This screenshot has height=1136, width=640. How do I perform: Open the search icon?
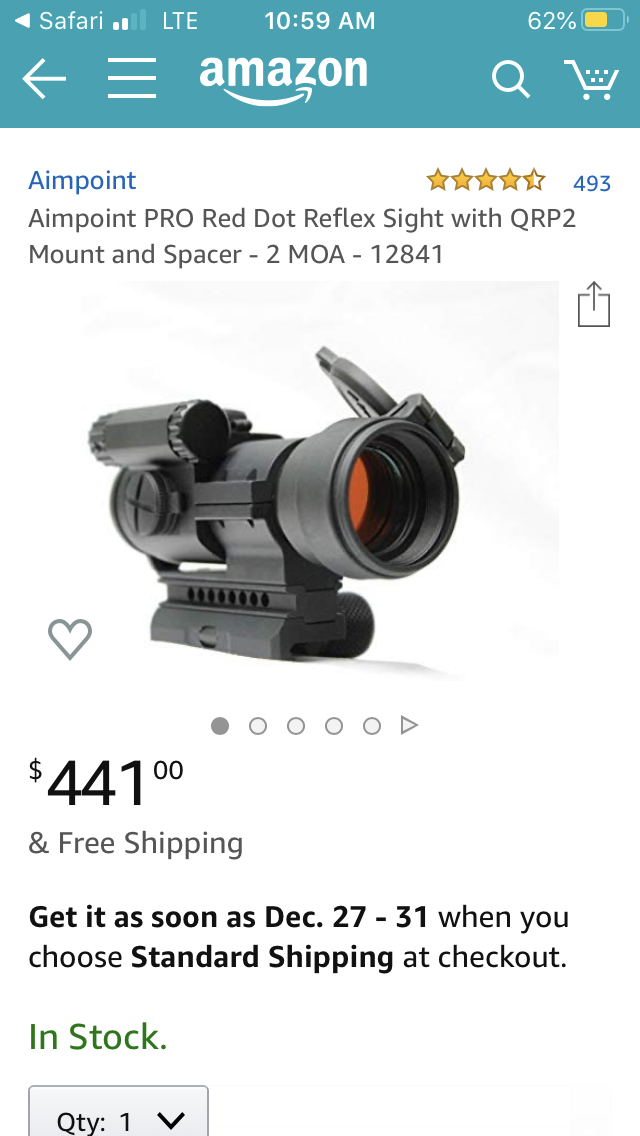click(x=510, y=79)
